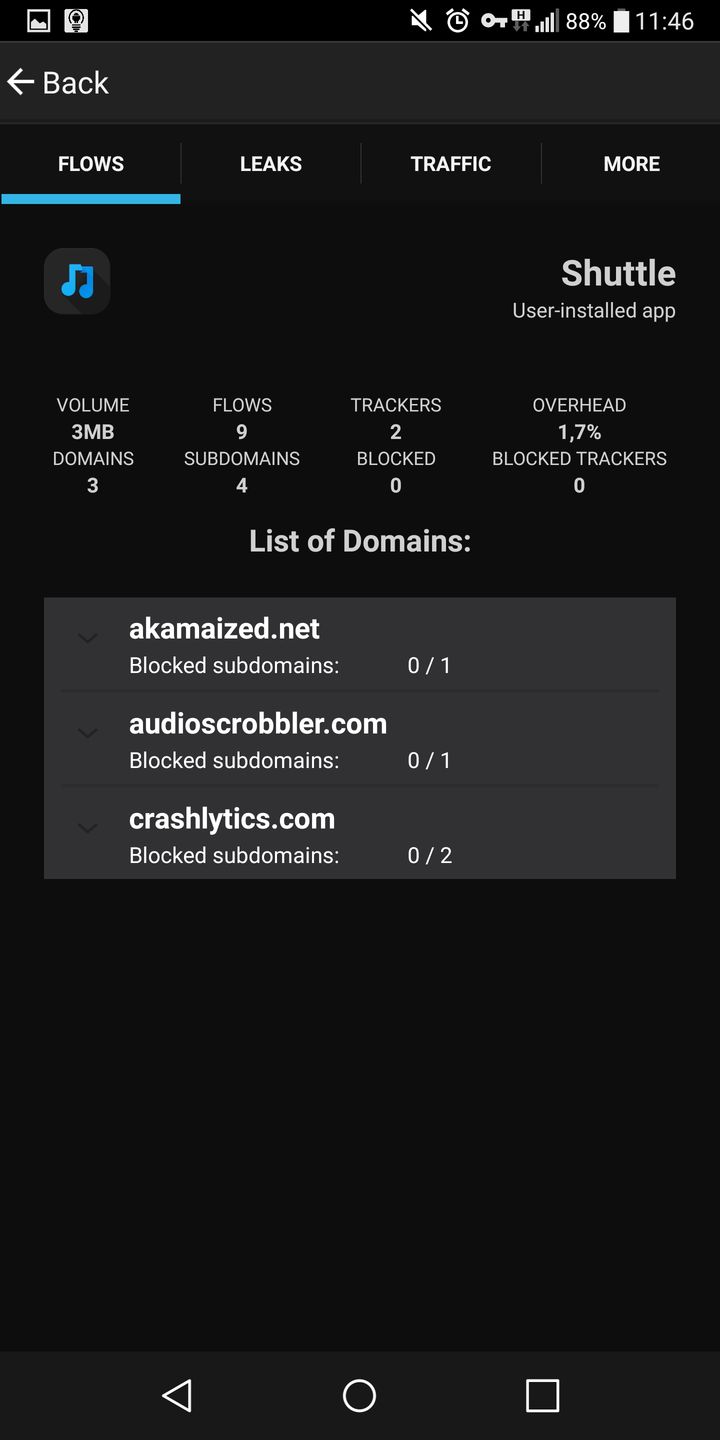Image resolution: width=720 pixels, height=1440 pixels.
Task: Expand the crashlytics.com domain entry
Action: pos(88,828)
